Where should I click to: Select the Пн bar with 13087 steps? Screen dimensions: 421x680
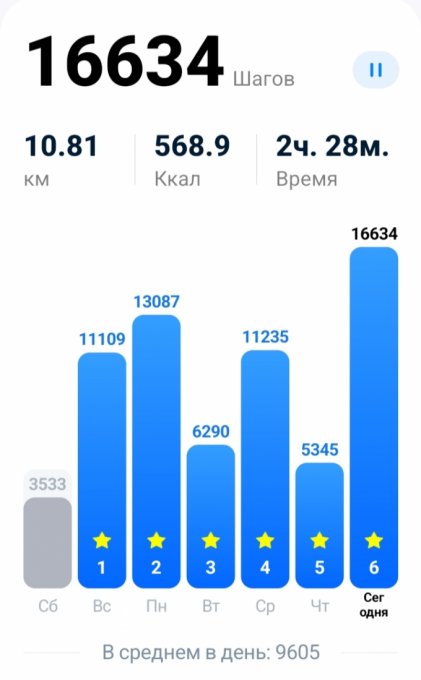(x=156, y=451)
